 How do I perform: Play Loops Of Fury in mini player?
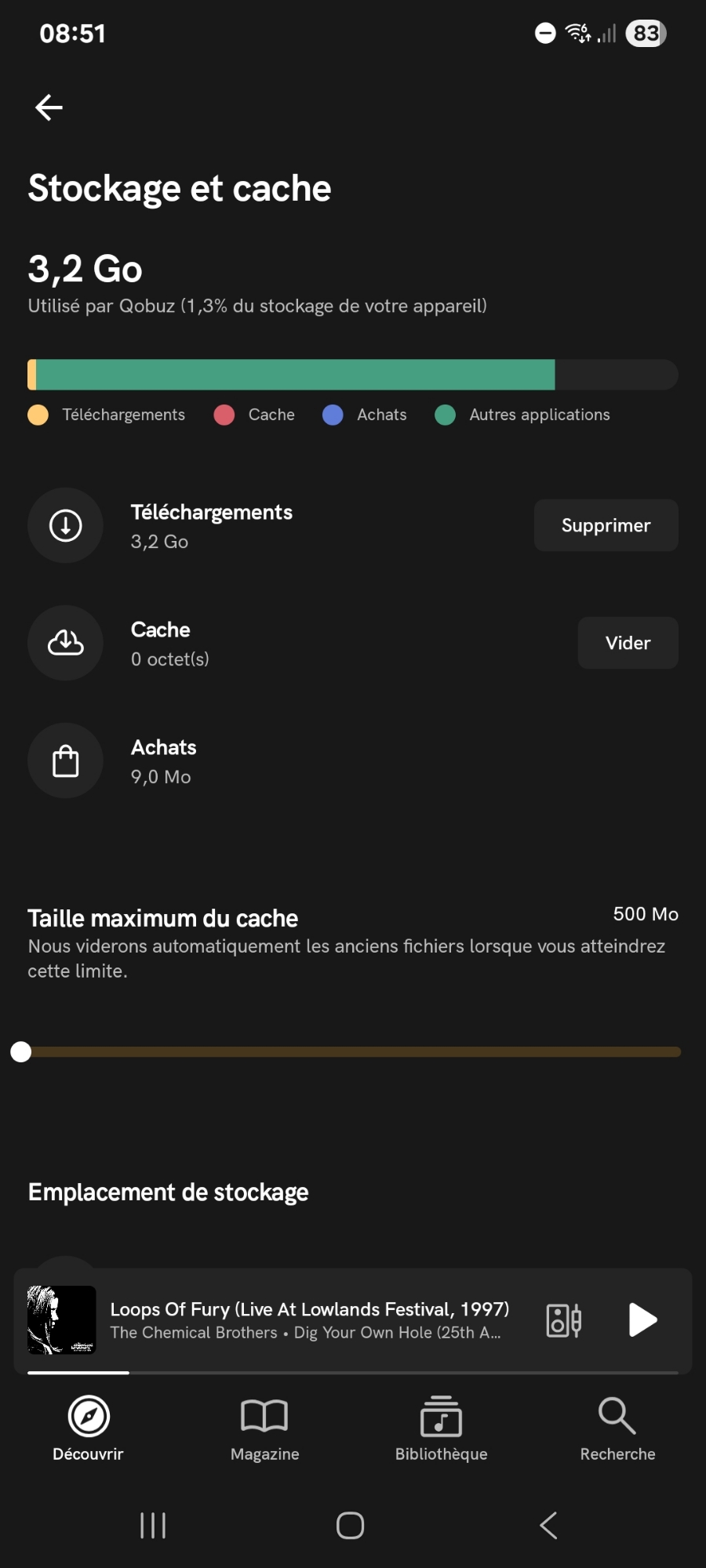[642, 1319]
